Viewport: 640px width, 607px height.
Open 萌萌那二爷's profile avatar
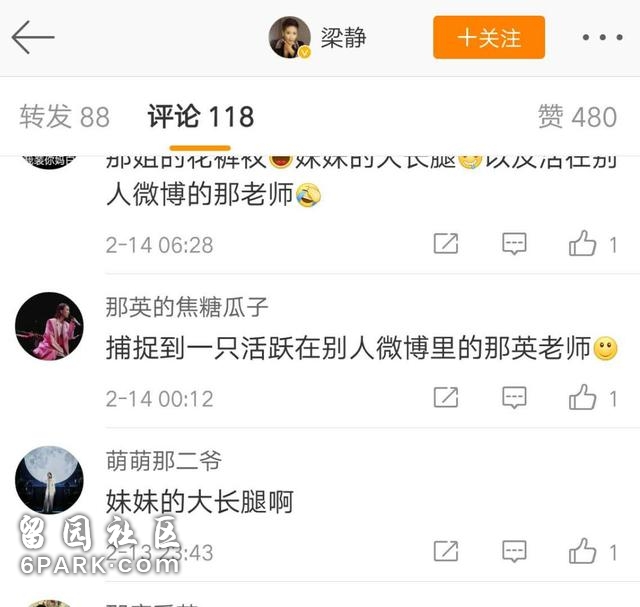point(49,480)
